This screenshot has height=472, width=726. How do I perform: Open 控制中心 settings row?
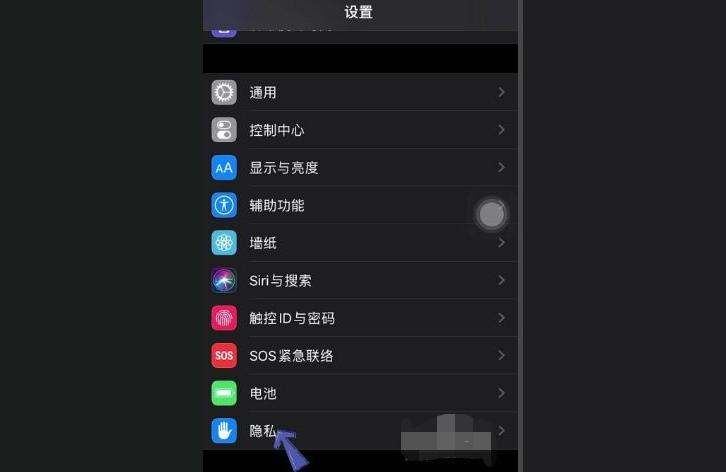pyautogui.click(x=277, y=131)
